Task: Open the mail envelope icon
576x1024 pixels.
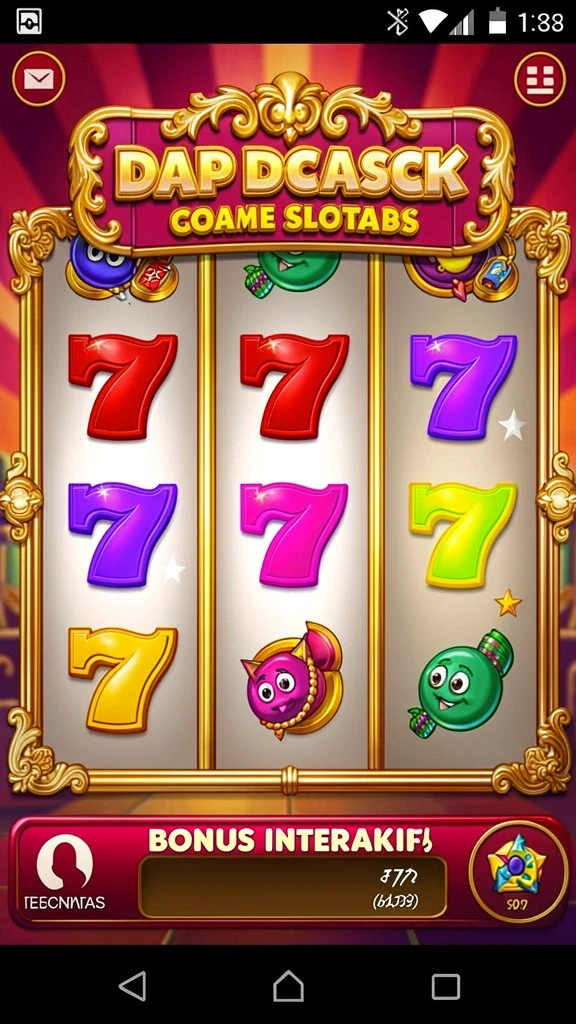Action: (x=39, y=79)
